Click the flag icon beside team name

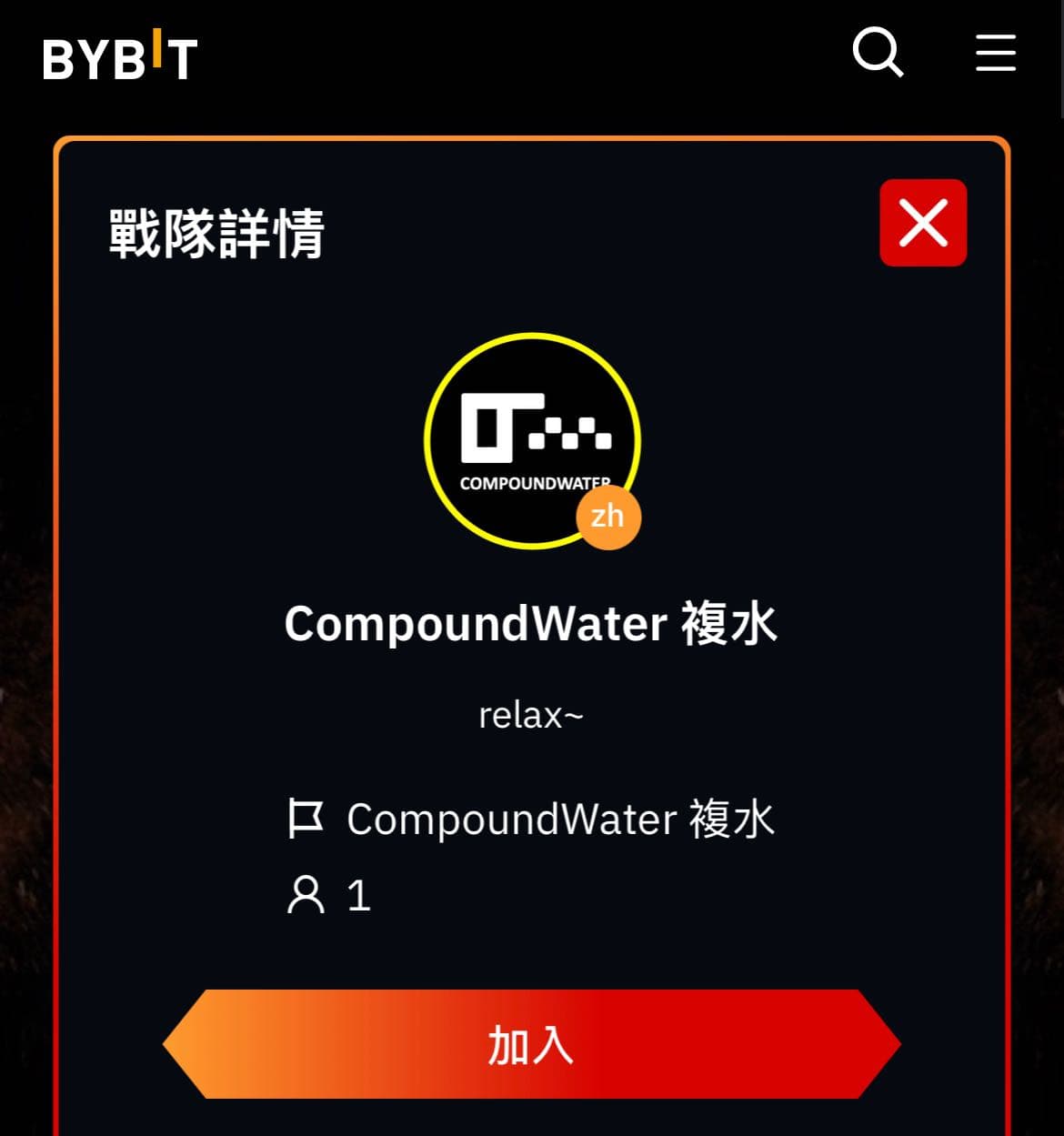pyautogui.click(x=306, y=817)
